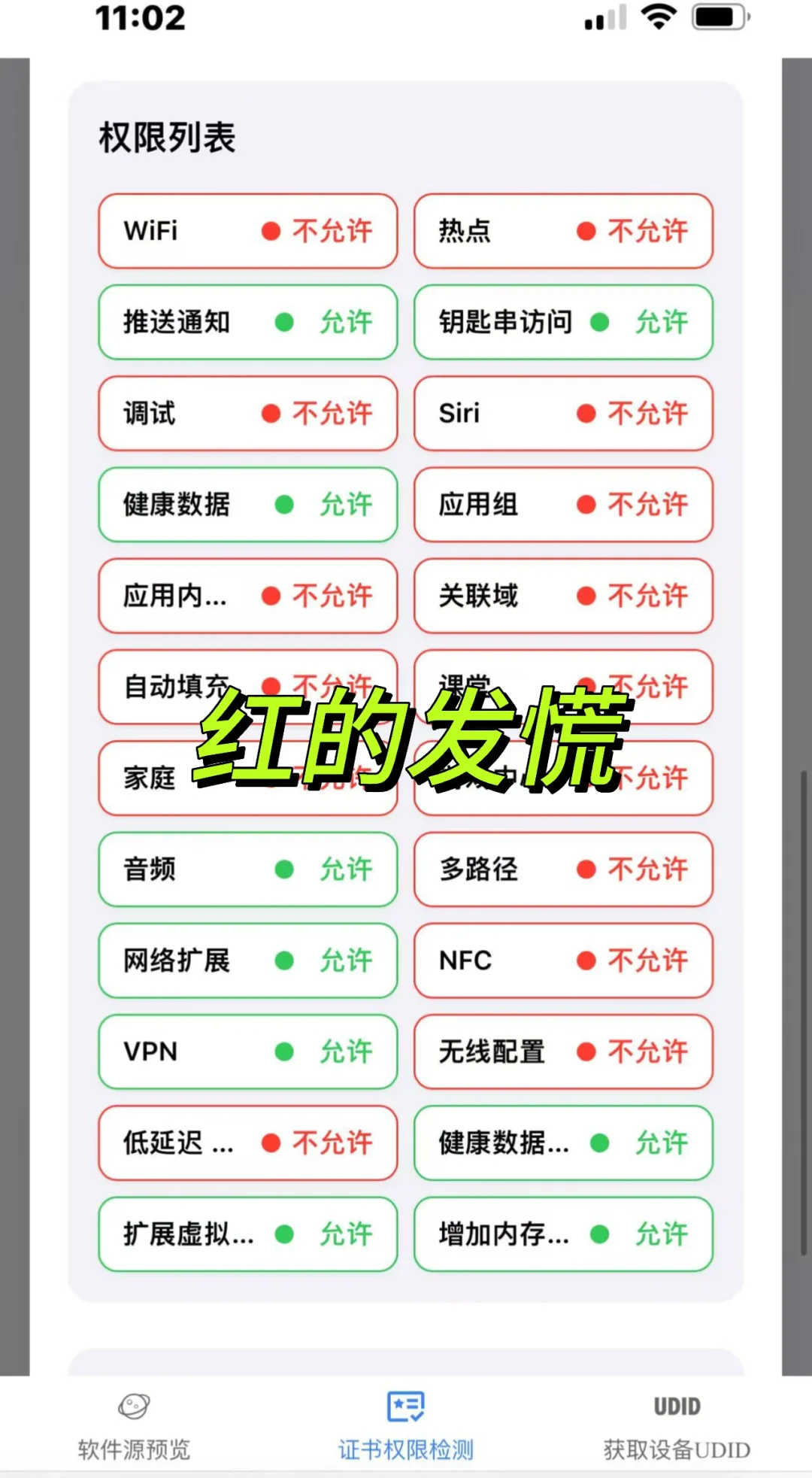Switch to the 软件源预览 tab
The width and height of the screenshot is (812, 1478).
pyautogui.click(x=134, y=1426)
